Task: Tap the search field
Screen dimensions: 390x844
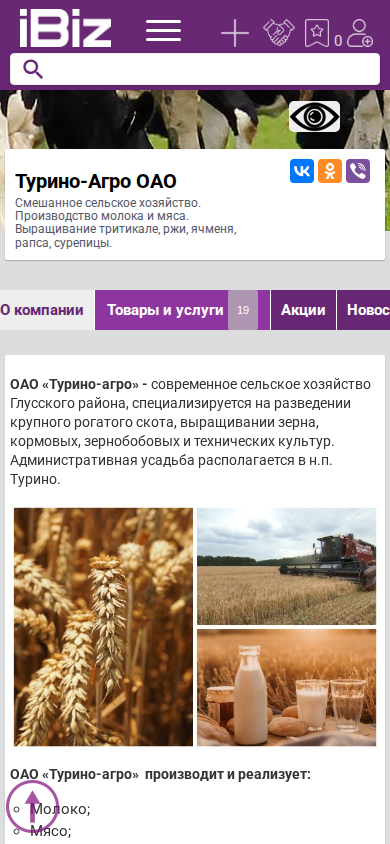Action: (195, 69)
